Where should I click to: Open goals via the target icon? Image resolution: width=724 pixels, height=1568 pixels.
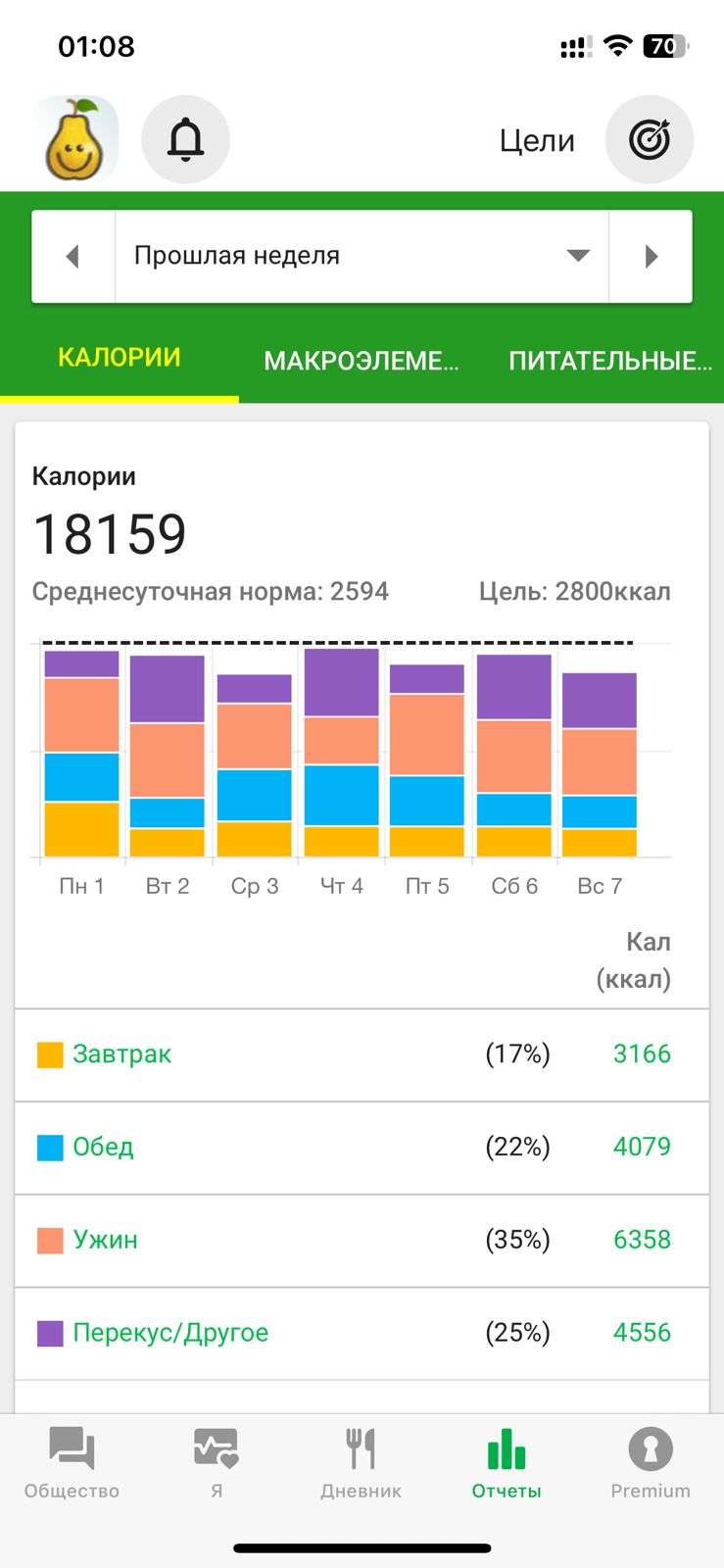point(649,139)
